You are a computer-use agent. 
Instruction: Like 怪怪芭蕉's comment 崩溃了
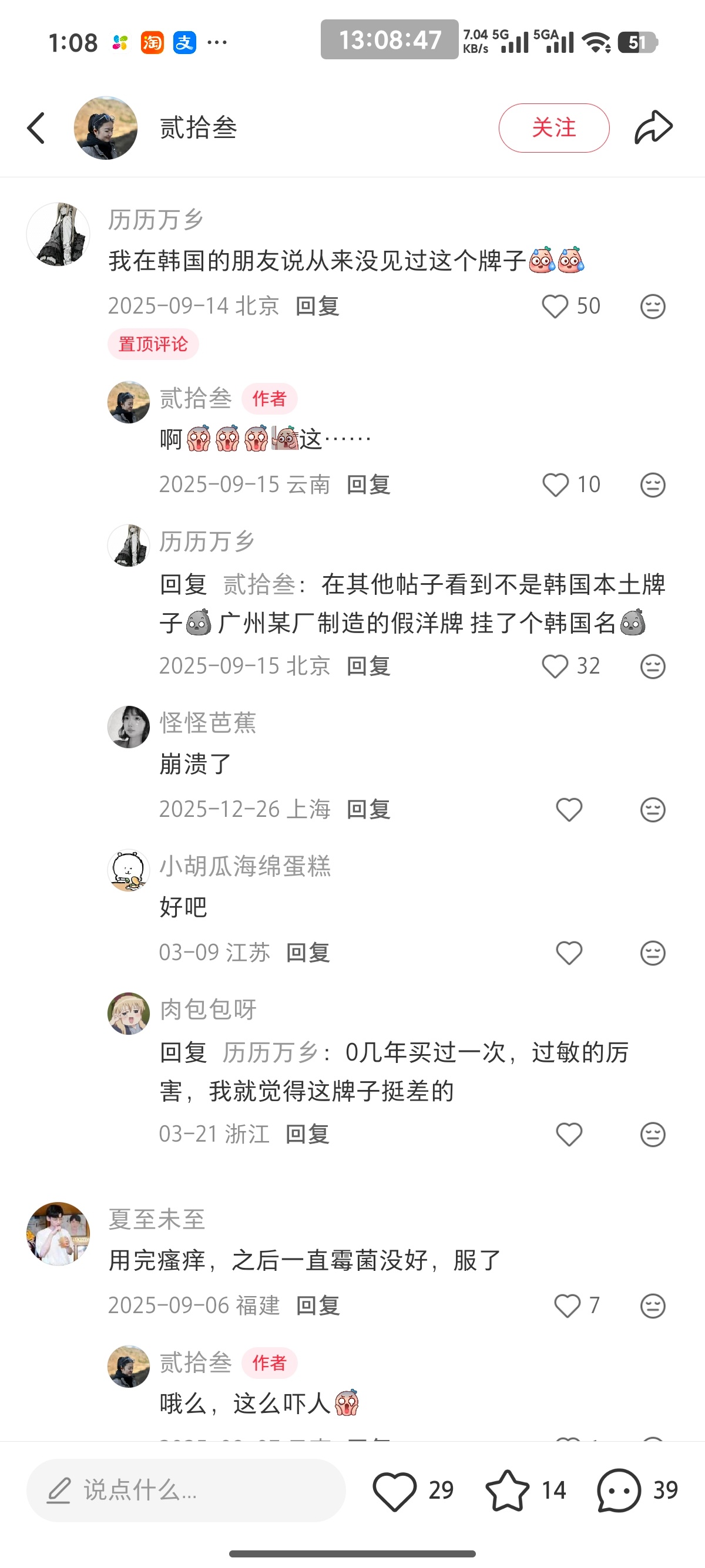569,810
